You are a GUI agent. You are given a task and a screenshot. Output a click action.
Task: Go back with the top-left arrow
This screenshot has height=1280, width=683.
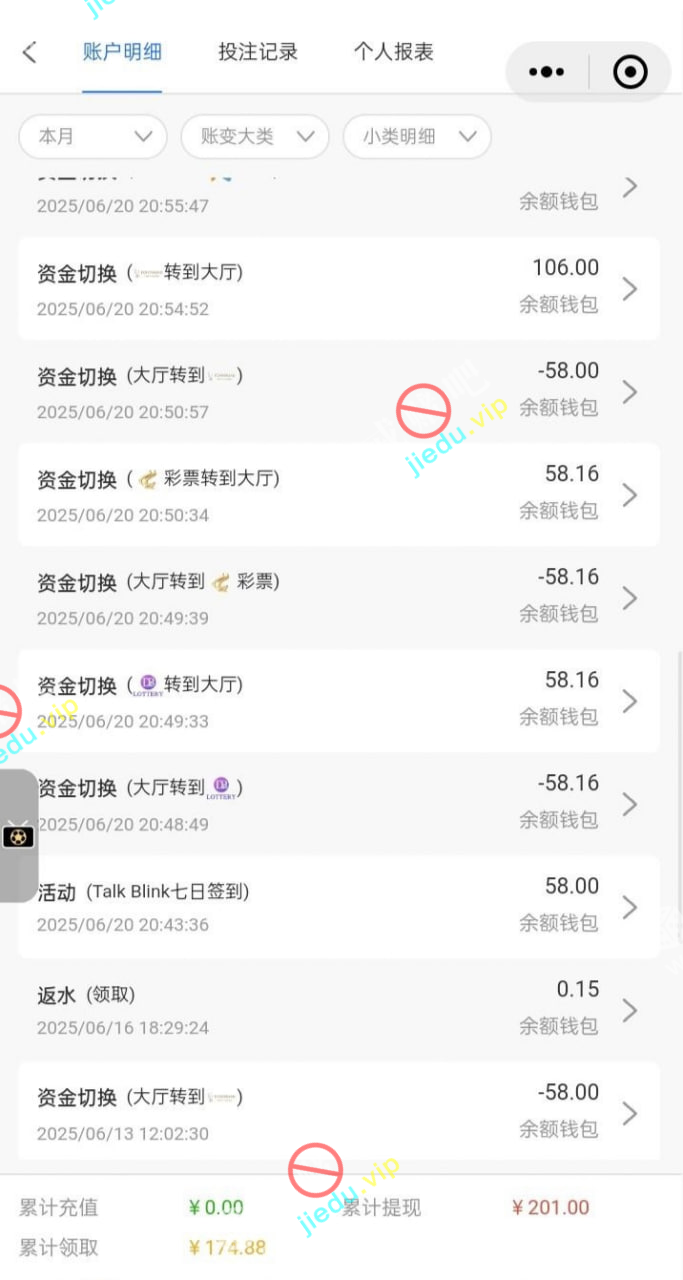[29, 53]
